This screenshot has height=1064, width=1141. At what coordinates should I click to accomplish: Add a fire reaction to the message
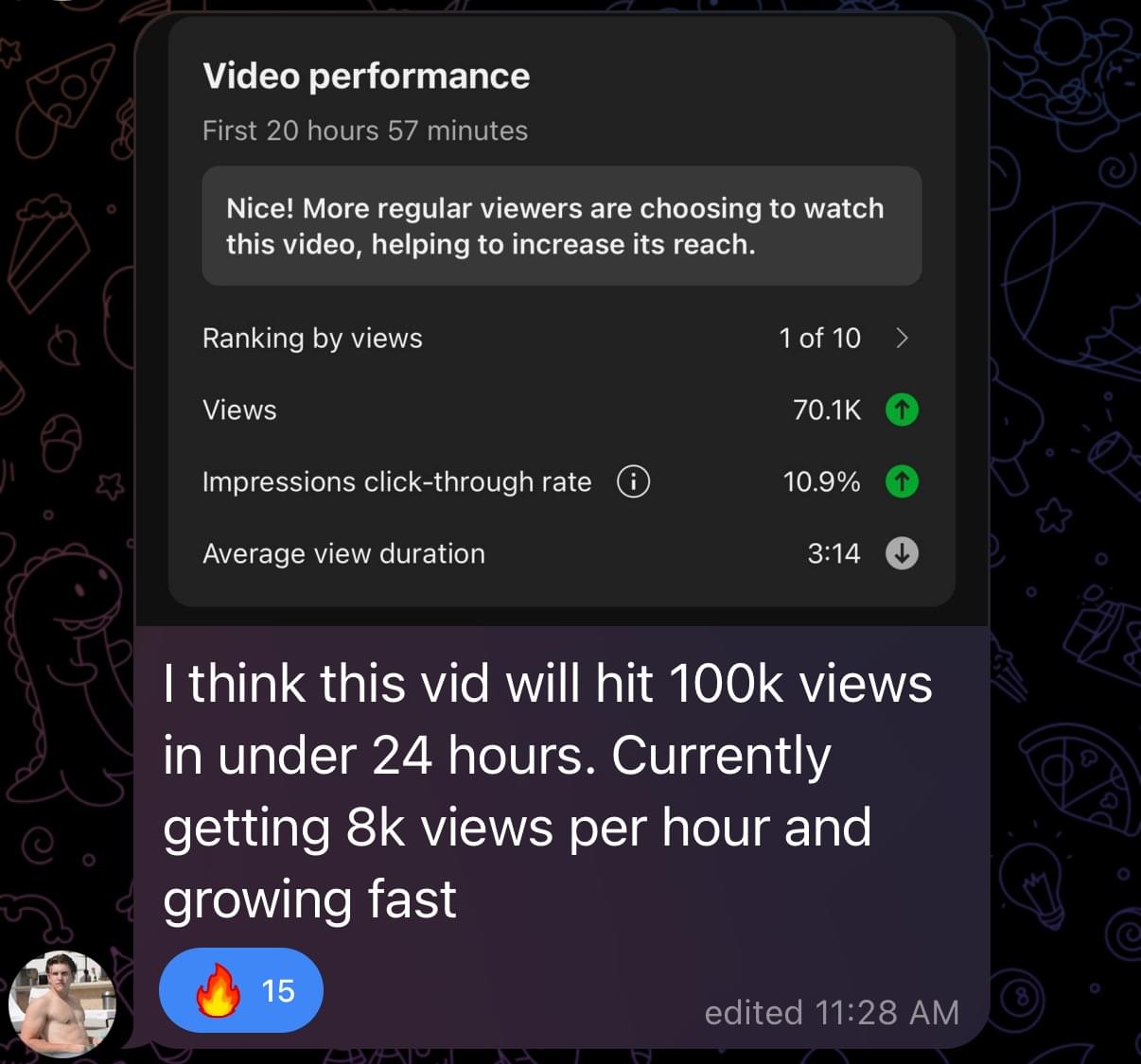coord(241,990)
